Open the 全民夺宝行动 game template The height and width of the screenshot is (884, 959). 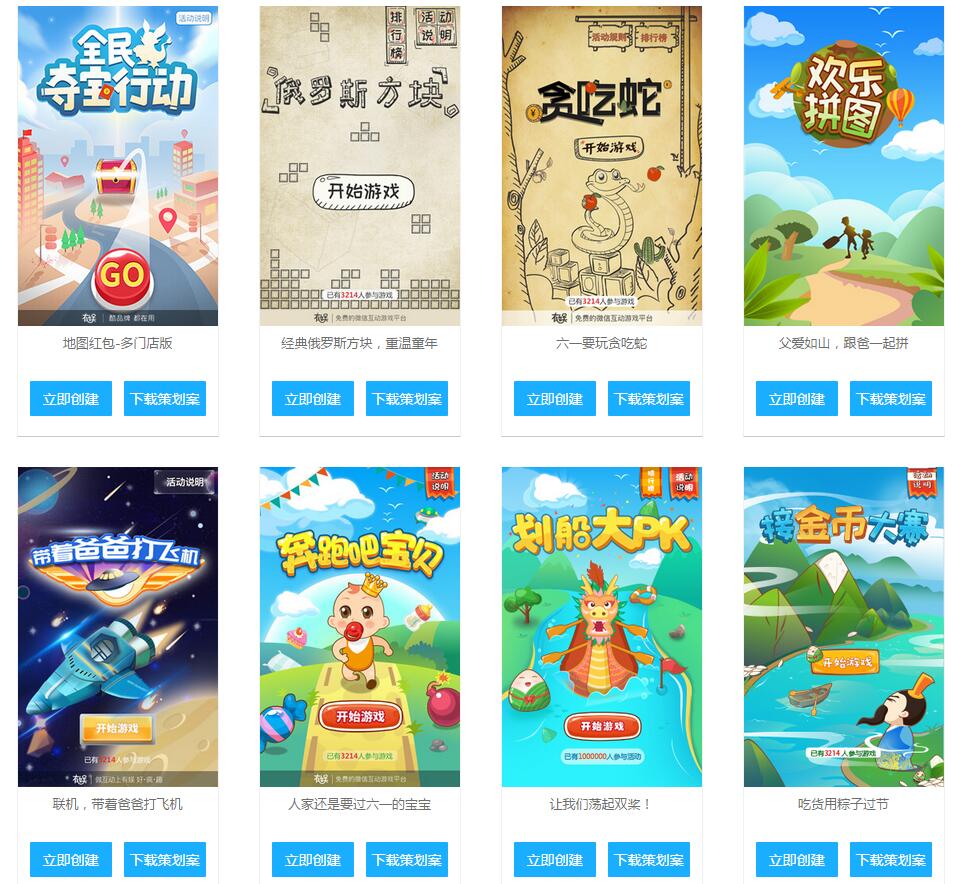[x=118, y=165]
